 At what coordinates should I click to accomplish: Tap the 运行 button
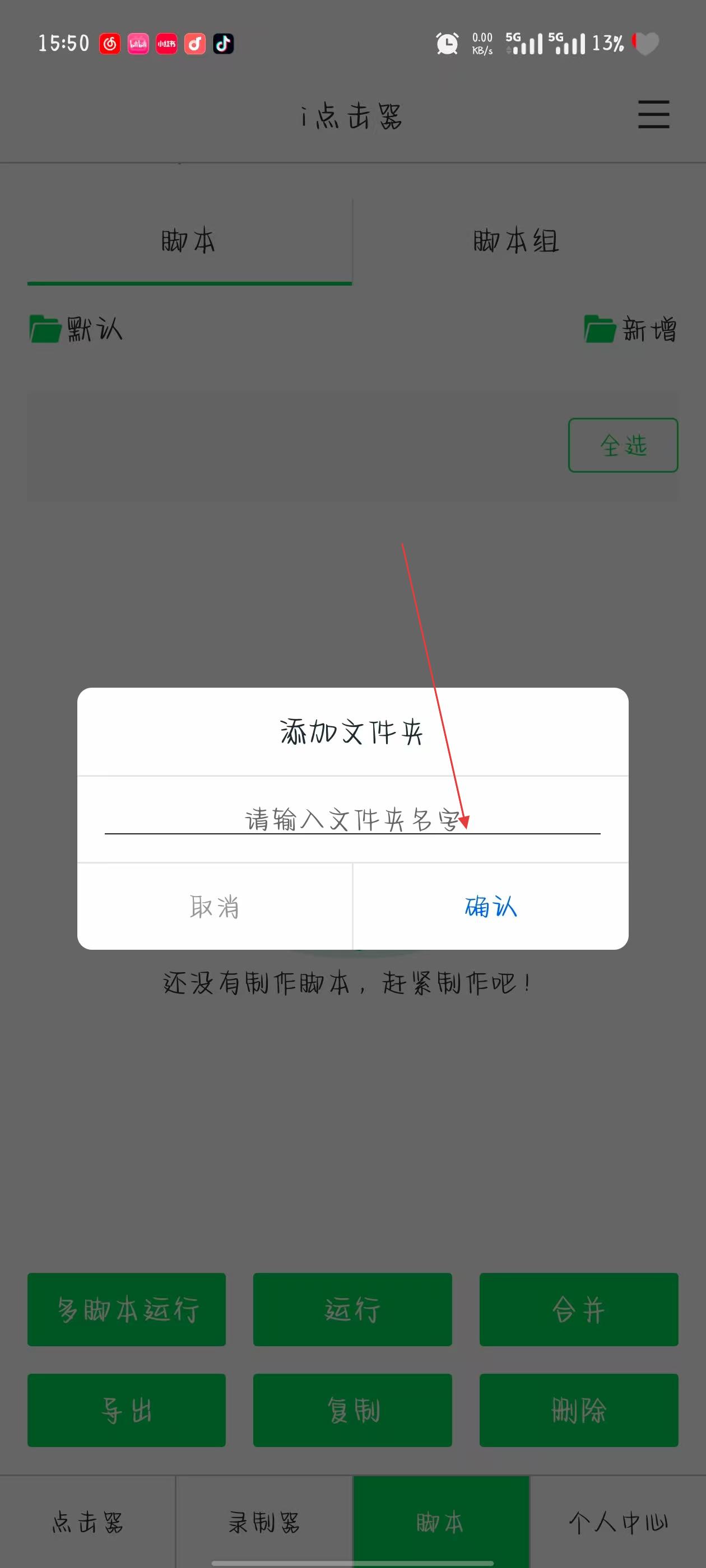click(352, 1309)
